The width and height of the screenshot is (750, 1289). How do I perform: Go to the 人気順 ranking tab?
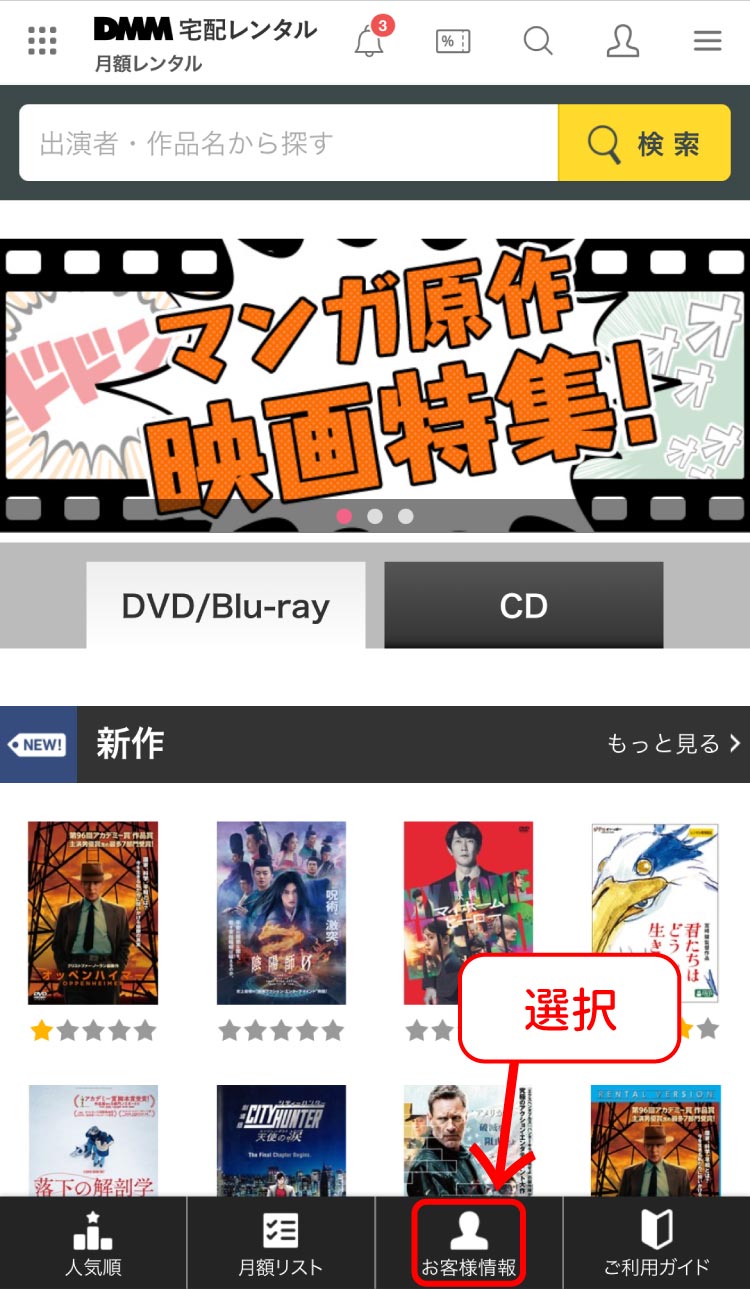[x=93, y=1243]
